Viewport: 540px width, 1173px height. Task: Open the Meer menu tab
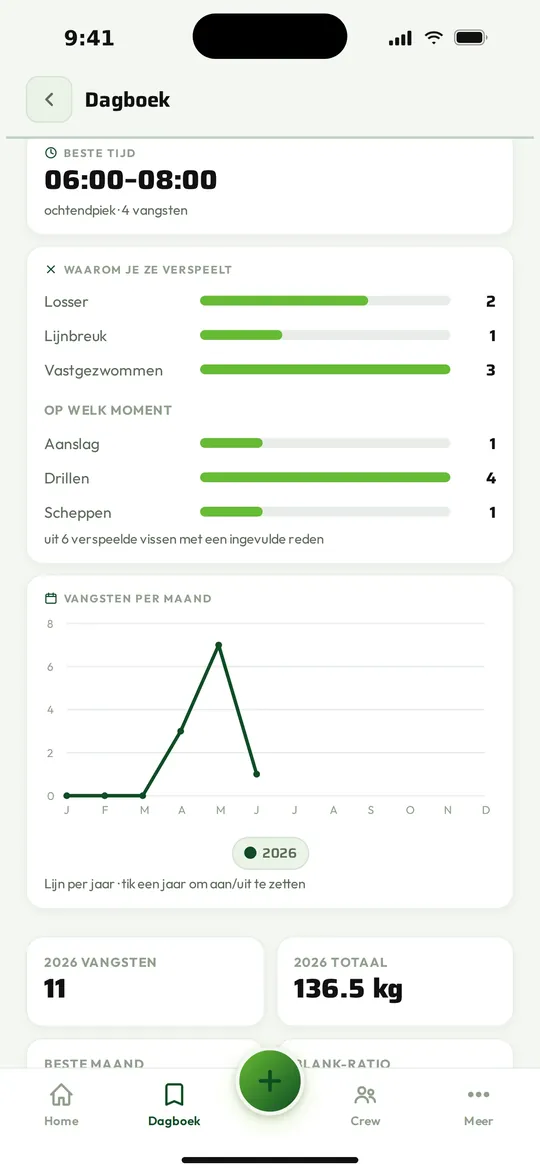click(x=479, y=1105)
